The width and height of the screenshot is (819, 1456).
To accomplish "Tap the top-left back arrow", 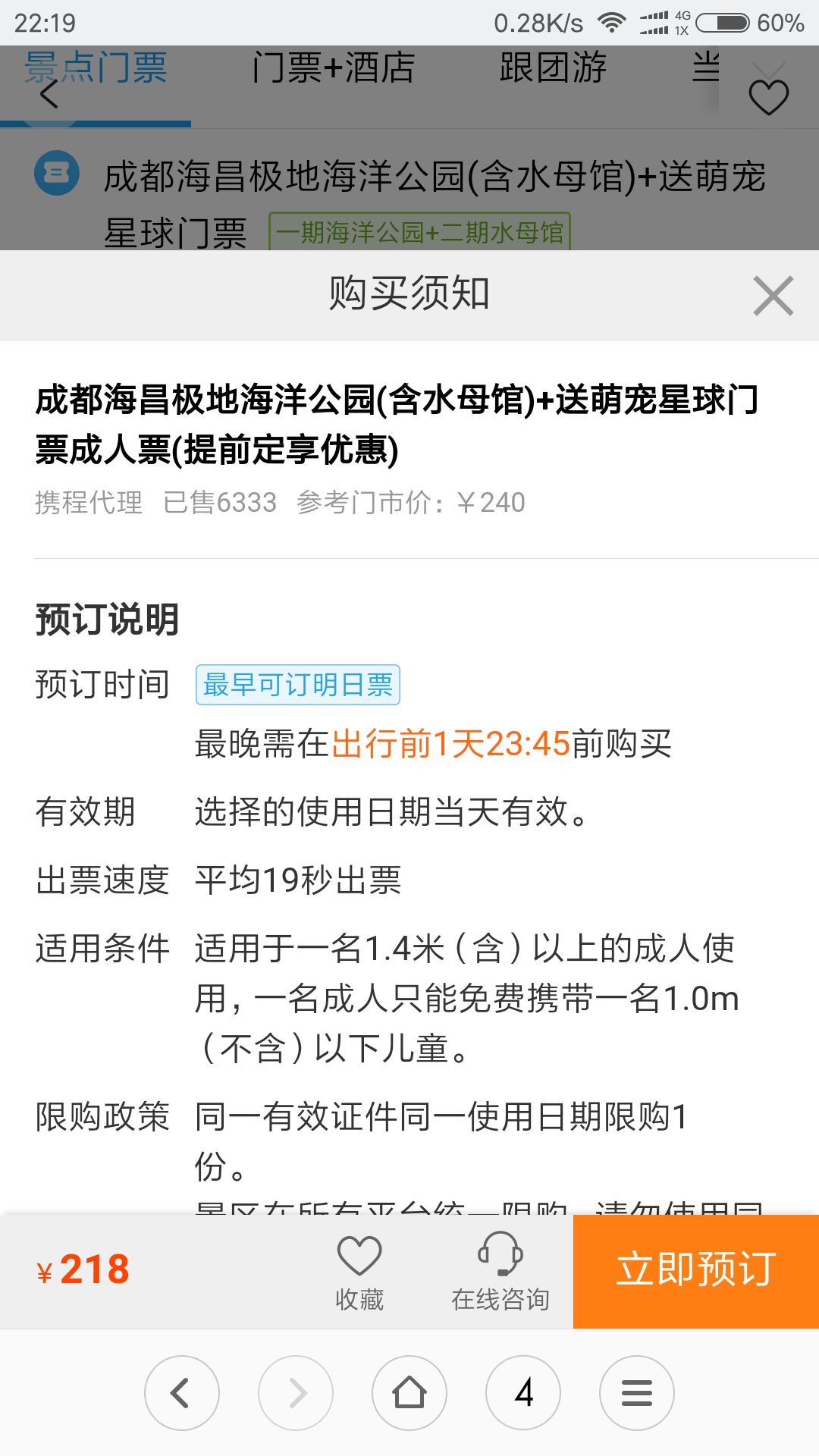I will (x=49, y=94).
